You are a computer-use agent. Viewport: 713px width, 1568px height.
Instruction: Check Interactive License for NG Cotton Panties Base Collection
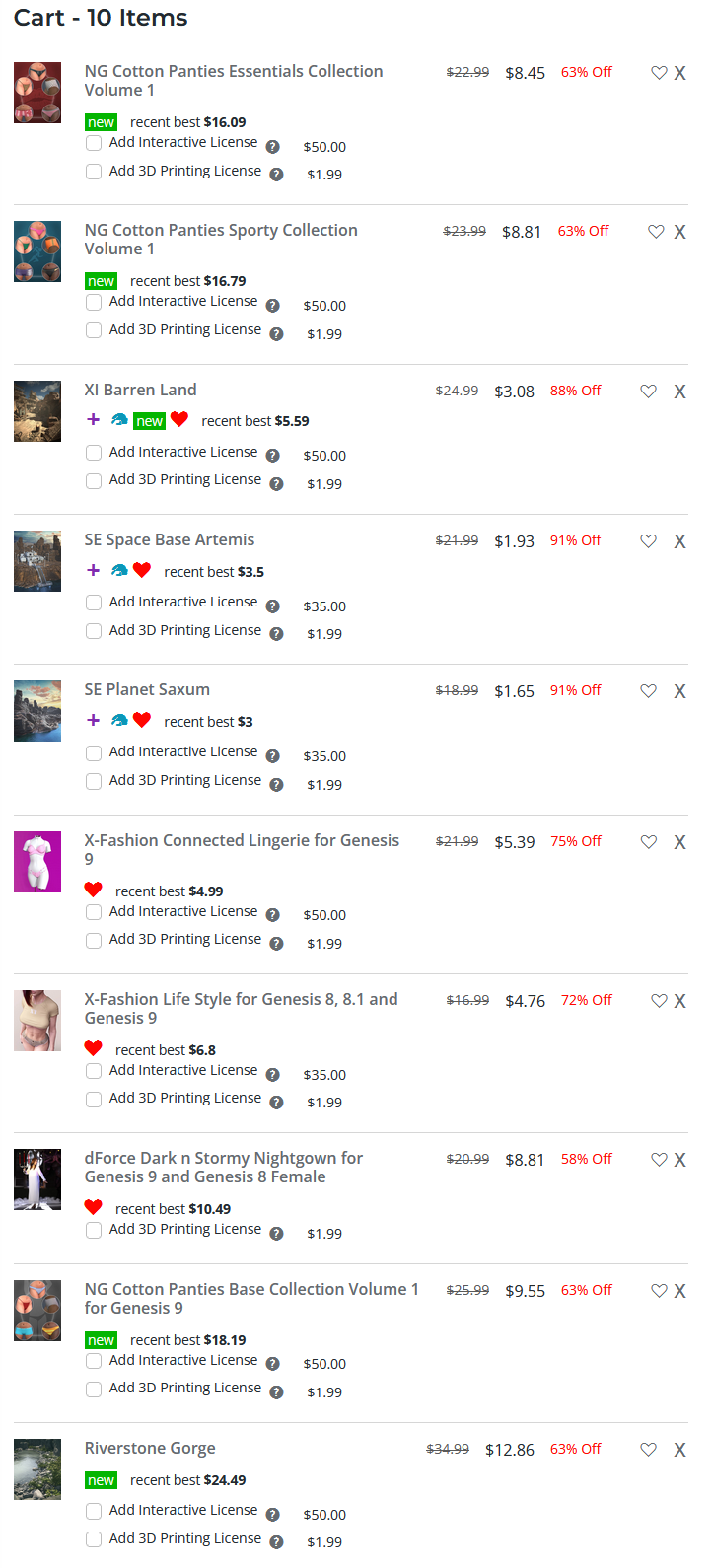pos(94,1361)
